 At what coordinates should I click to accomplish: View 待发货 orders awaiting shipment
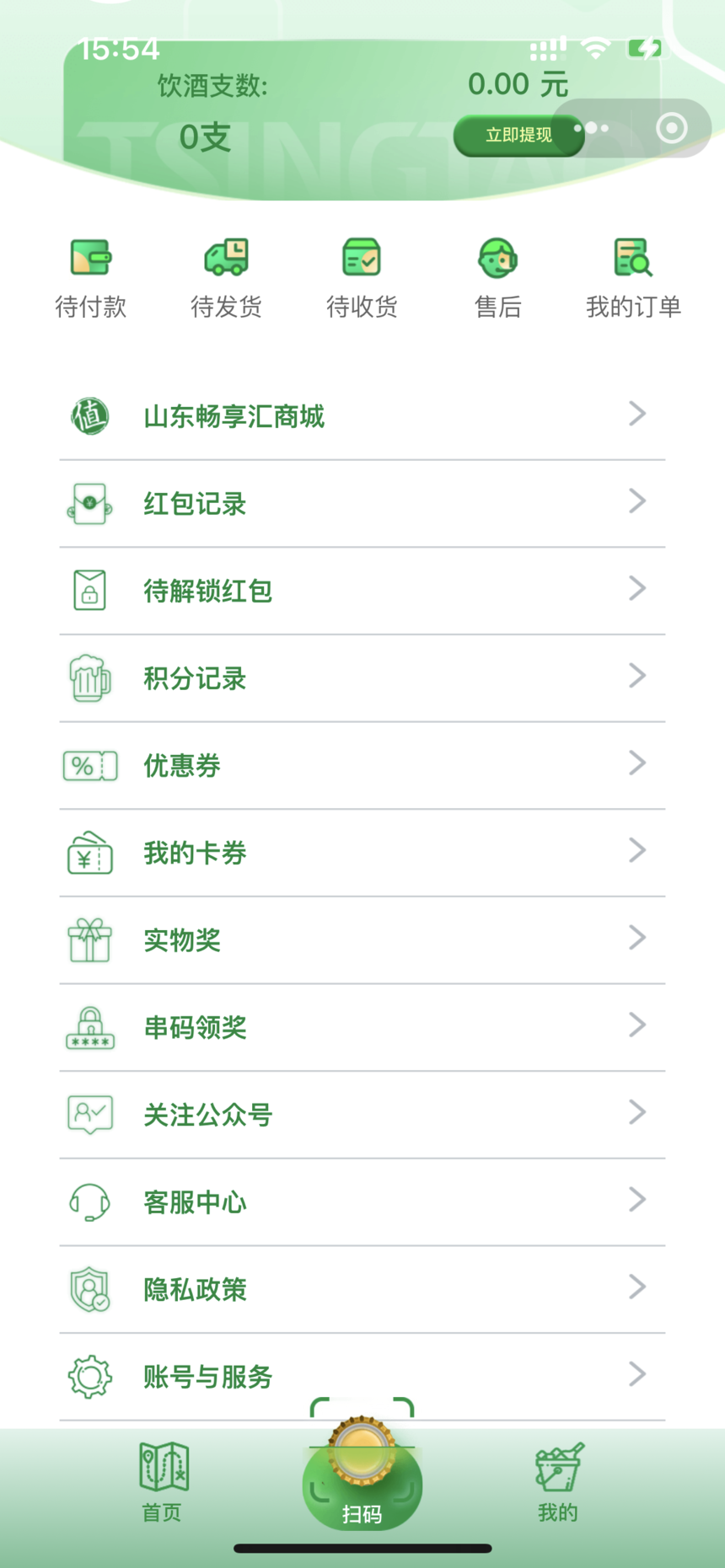tap(226, 278)
